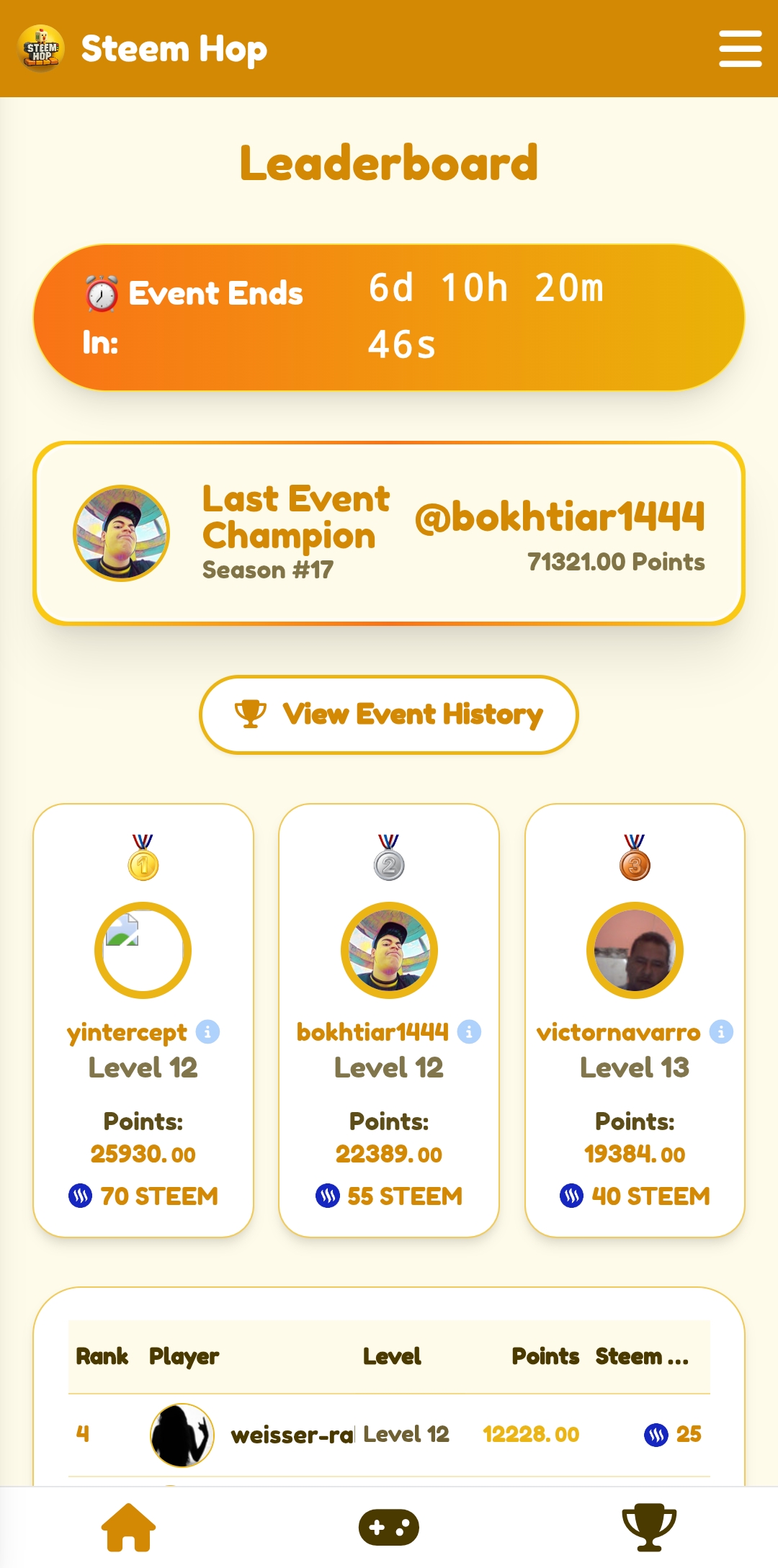
Task: Tap View Event History button
Action: point(389,714)
